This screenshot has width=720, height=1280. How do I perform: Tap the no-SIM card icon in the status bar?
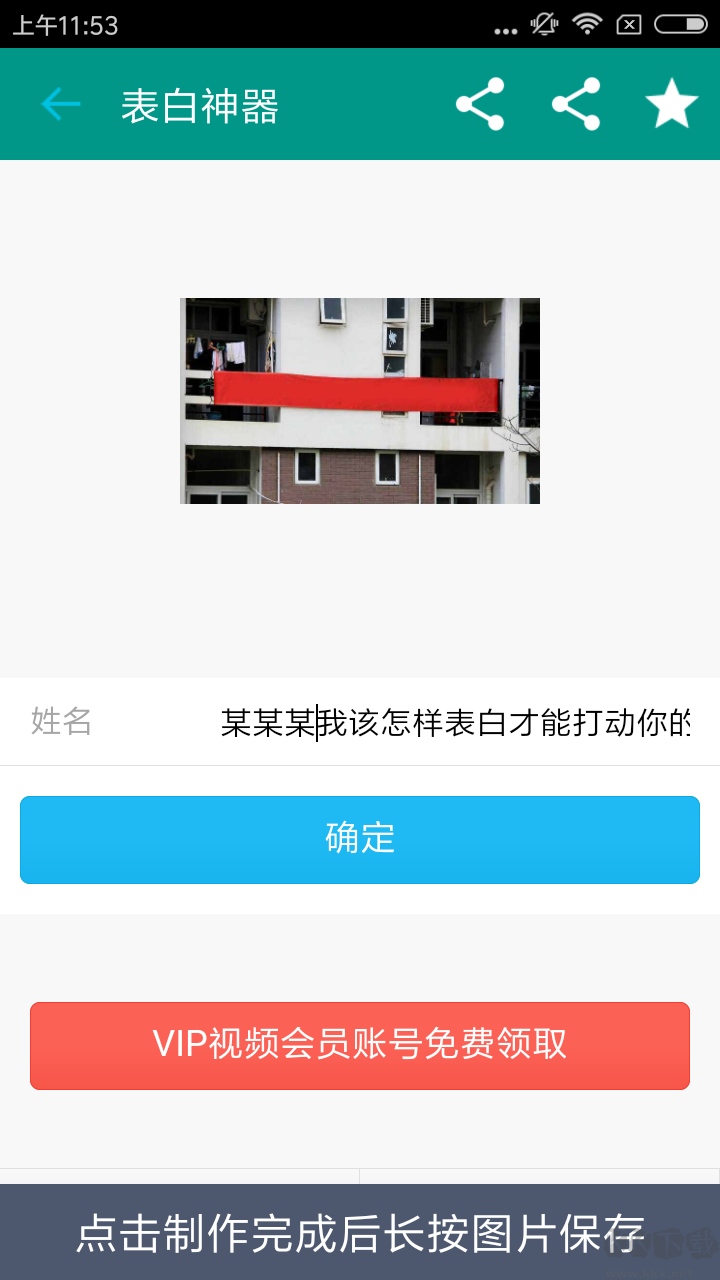click(x=630, y=26)
